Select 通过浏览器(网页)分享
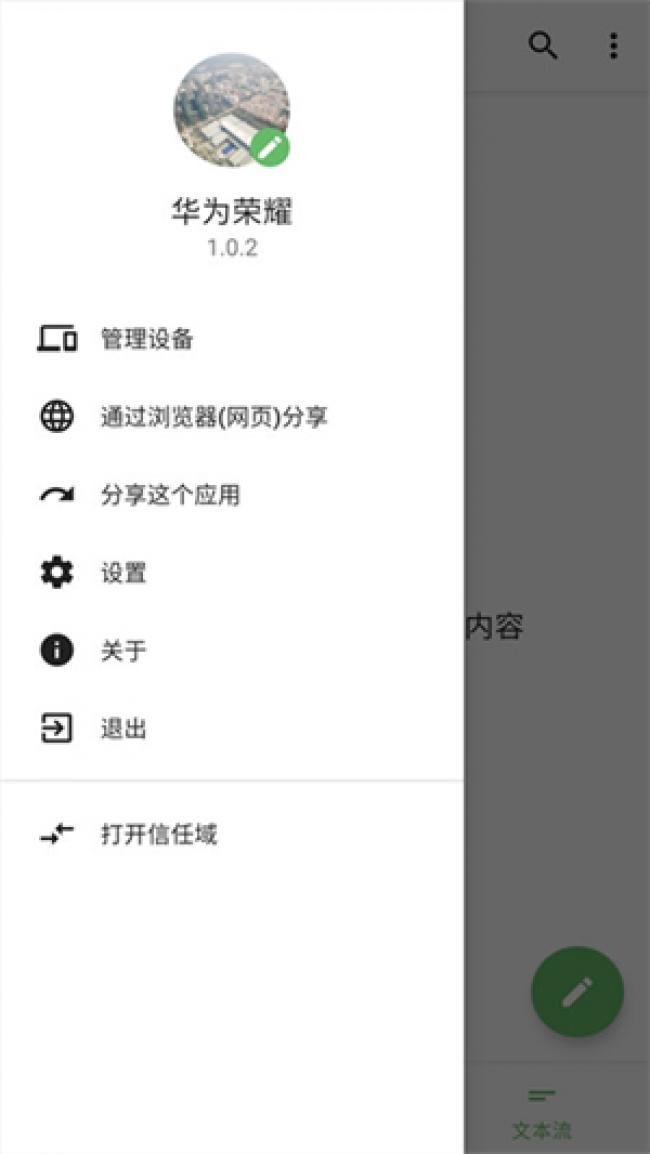 (x=232, y=417)
